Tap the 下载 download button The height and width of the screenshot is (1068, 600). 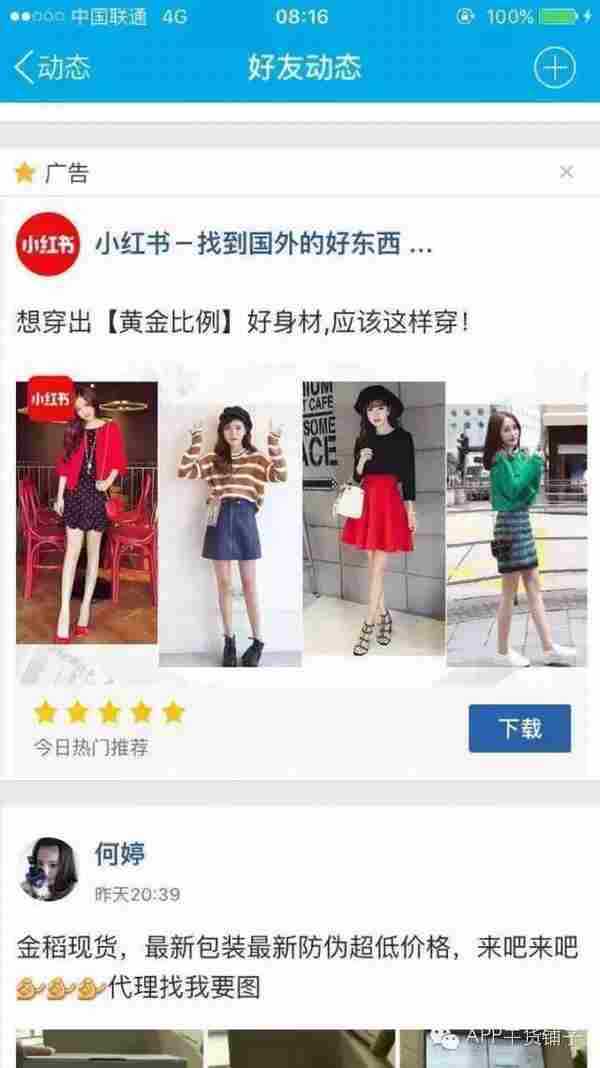tap(519, 728)
